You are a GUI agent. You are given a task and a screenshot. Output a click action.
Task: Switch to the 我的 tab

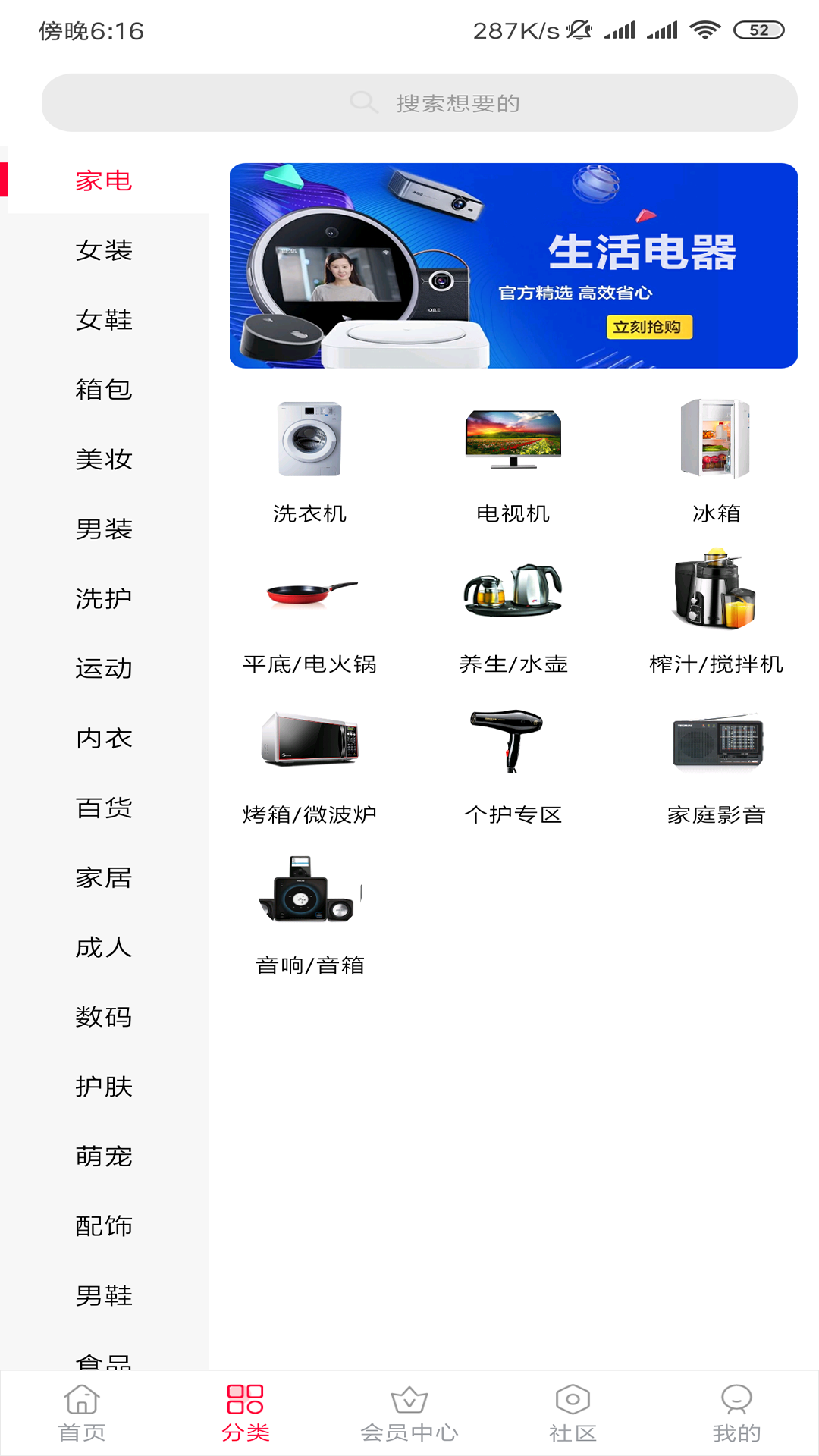(736, 1414)
